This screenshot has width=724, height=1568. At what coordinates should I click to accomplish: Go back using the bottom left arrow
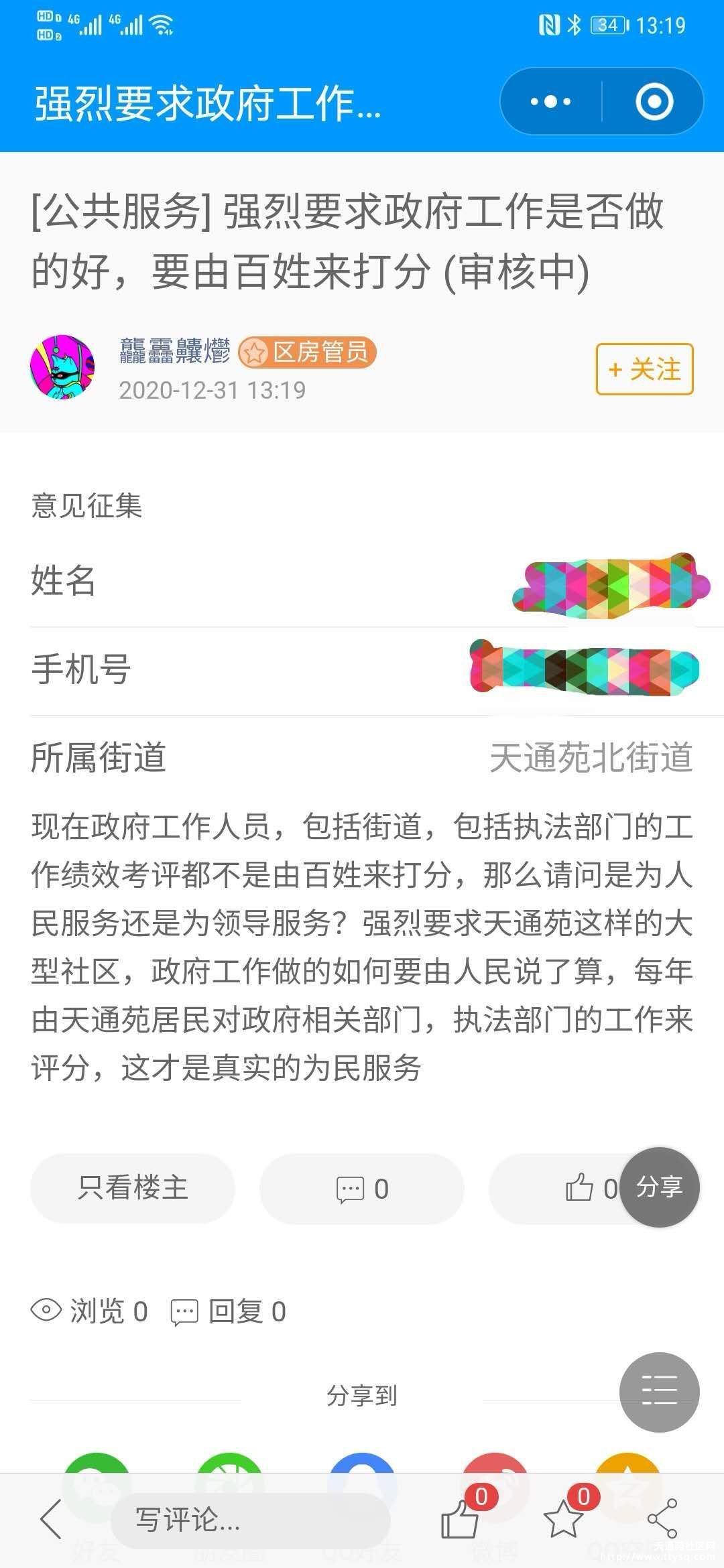[x=52, y=1518]
